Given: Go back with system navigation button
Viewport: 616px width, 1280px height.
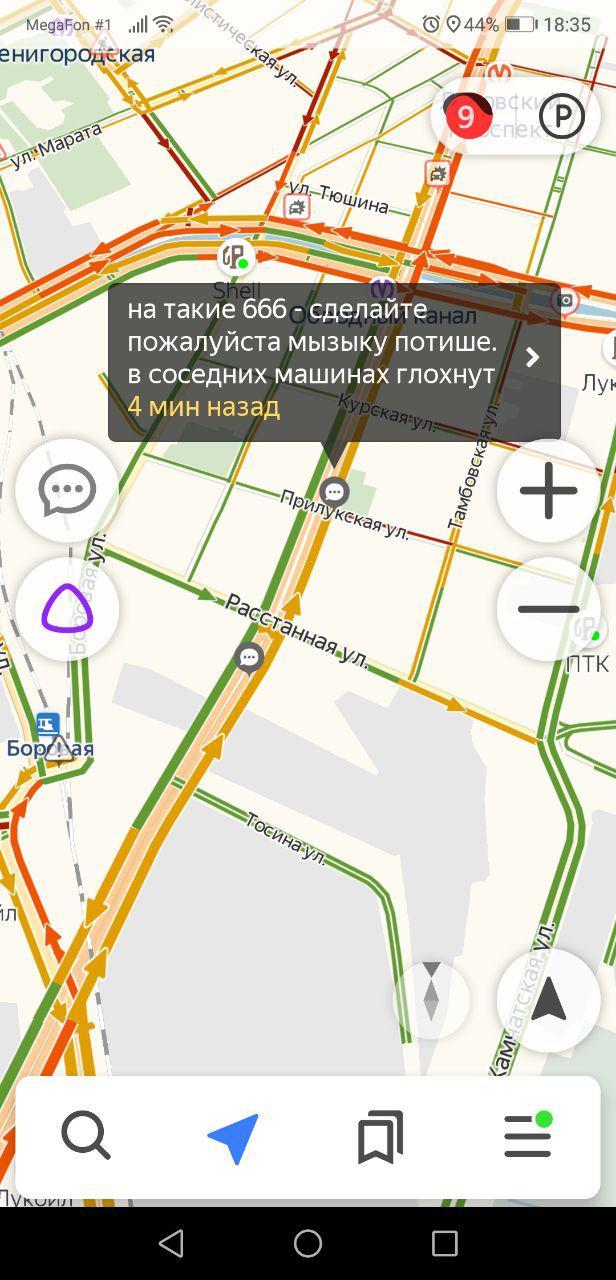Looking at the screenshot, I should click(x=171, y=1243).
